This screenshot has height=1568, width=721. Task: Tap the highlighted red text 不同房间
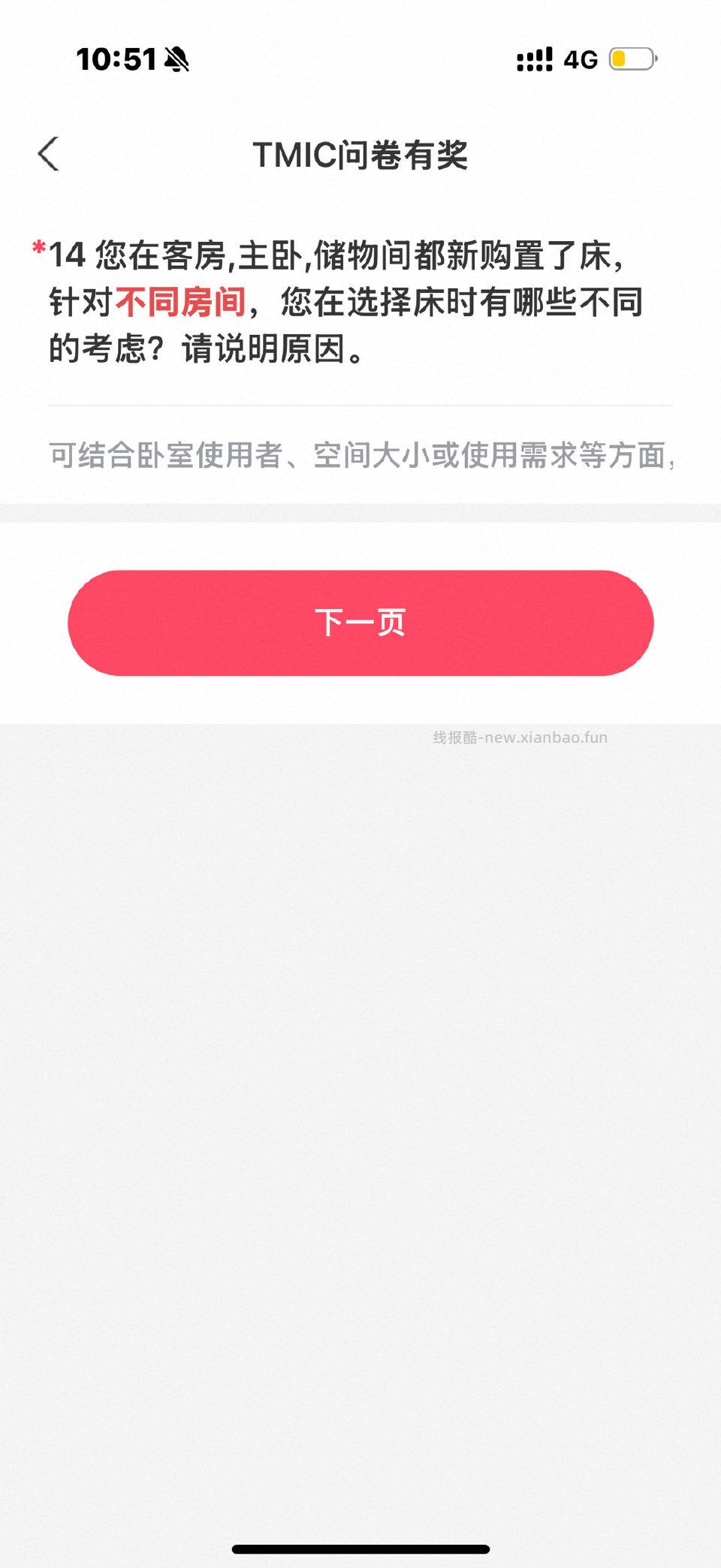click(x=182, y=300)
